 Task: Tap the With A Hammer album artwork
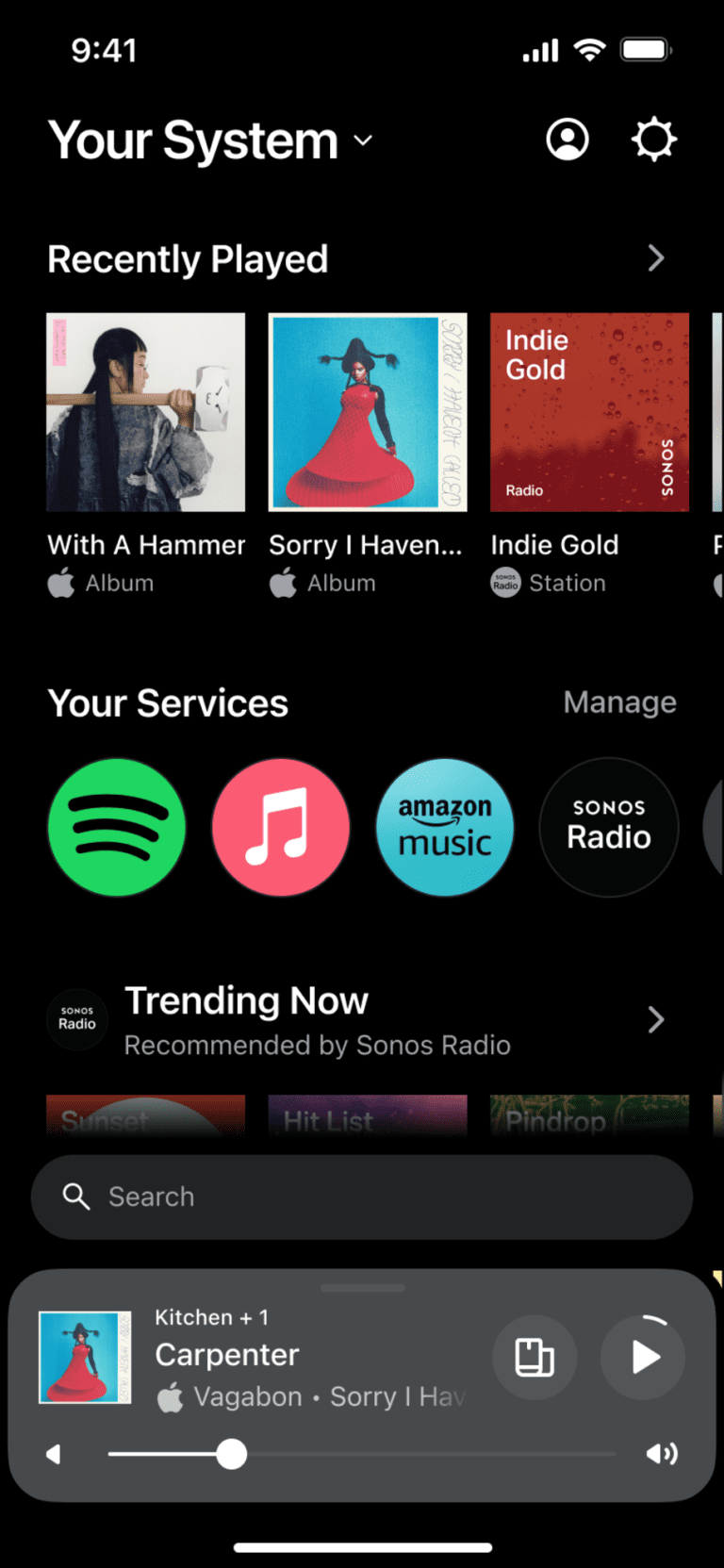(145, 412)
